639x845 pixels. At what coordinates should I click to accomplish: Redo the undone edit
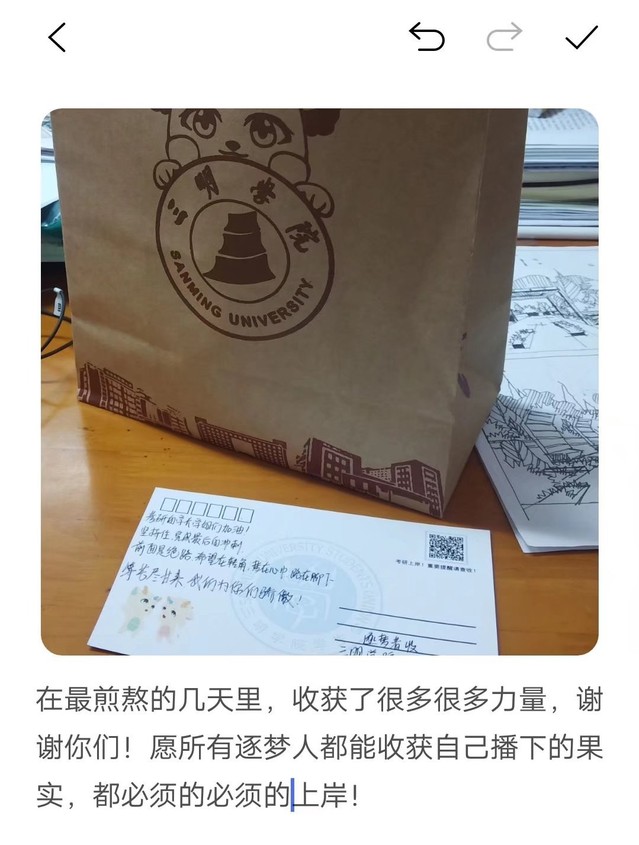click(504, 38)
